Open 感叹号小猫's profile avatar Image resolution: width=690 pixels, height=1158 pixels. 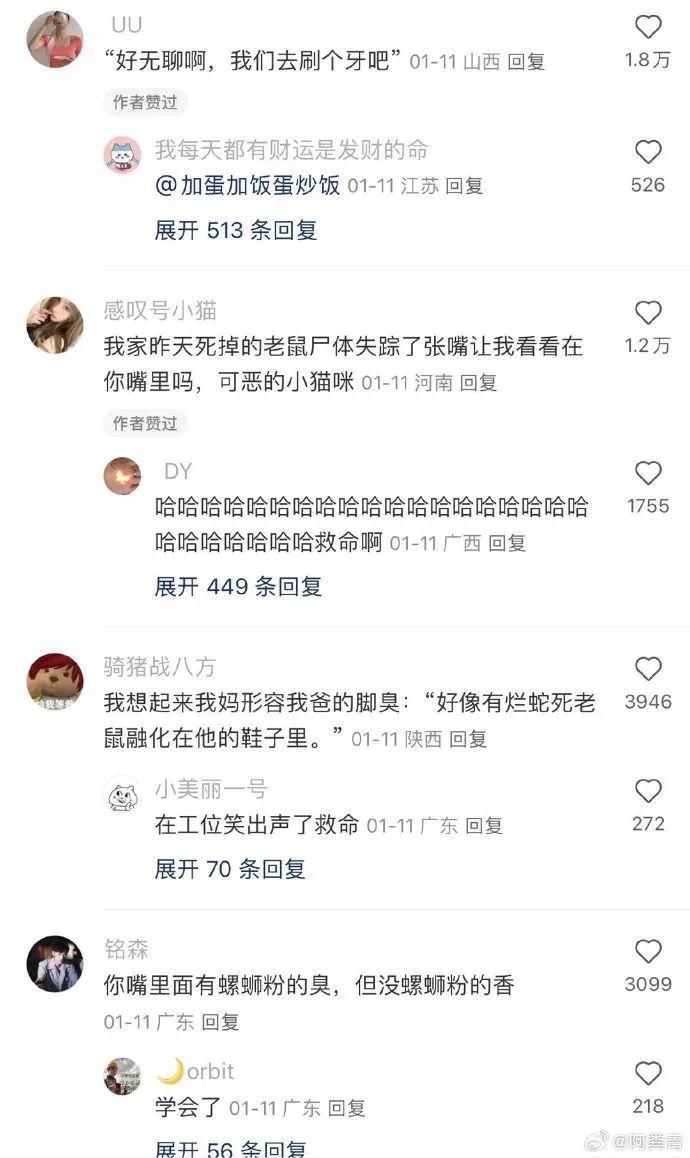pyautogui.click(x=55, y=325)
